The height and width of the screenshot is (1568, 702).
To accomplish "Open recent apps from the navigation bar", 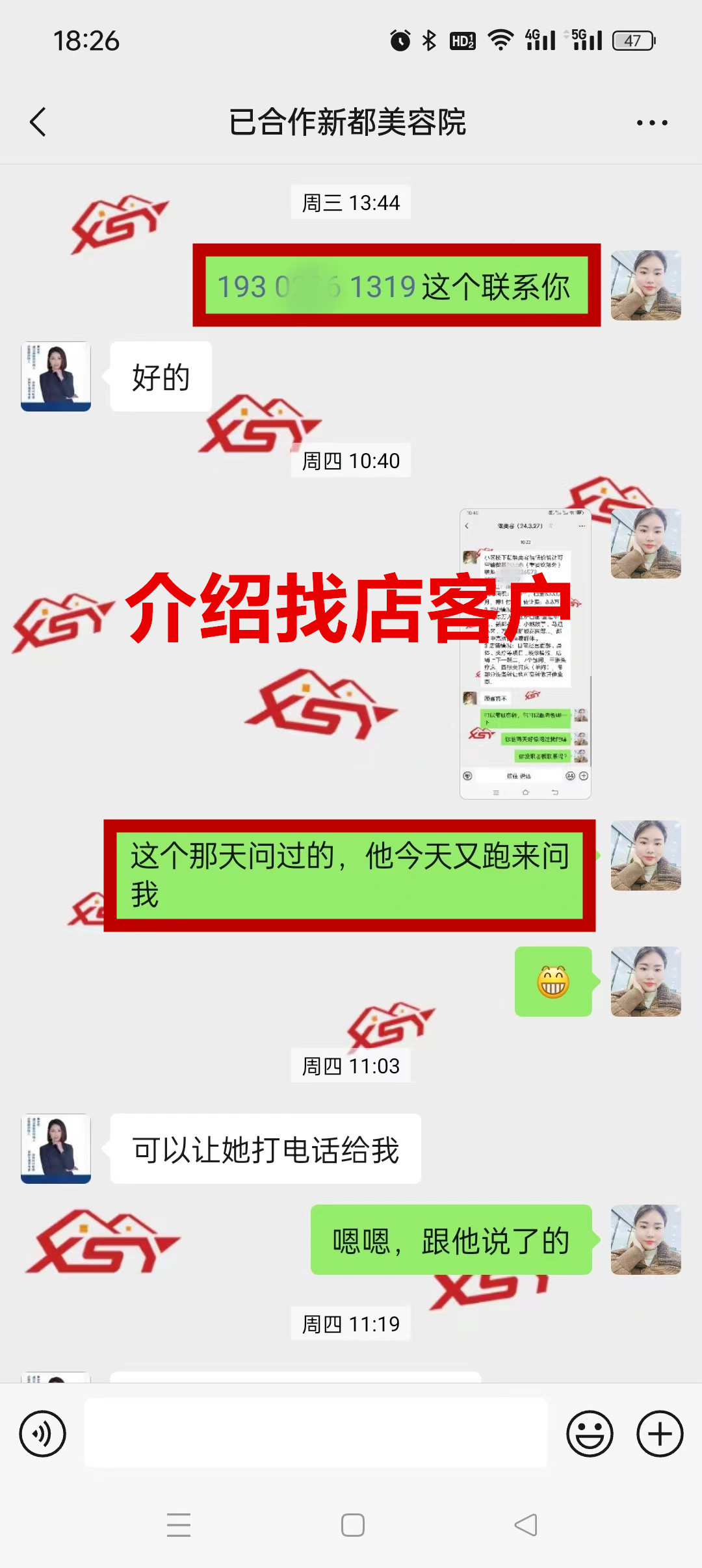I will click(178, 1525).
